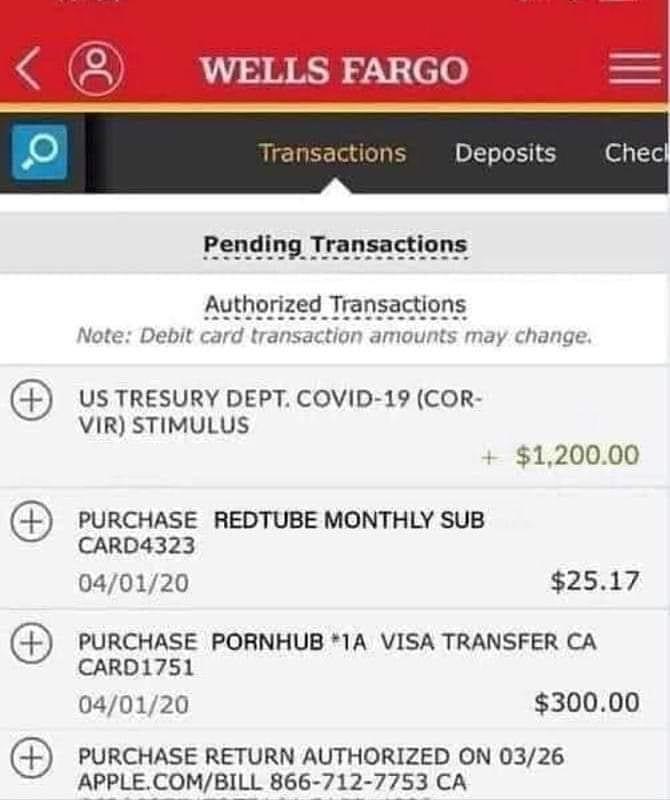Expand the COVID-19 stimulus transaction
The image size is (670, 800).
point(31,399)
